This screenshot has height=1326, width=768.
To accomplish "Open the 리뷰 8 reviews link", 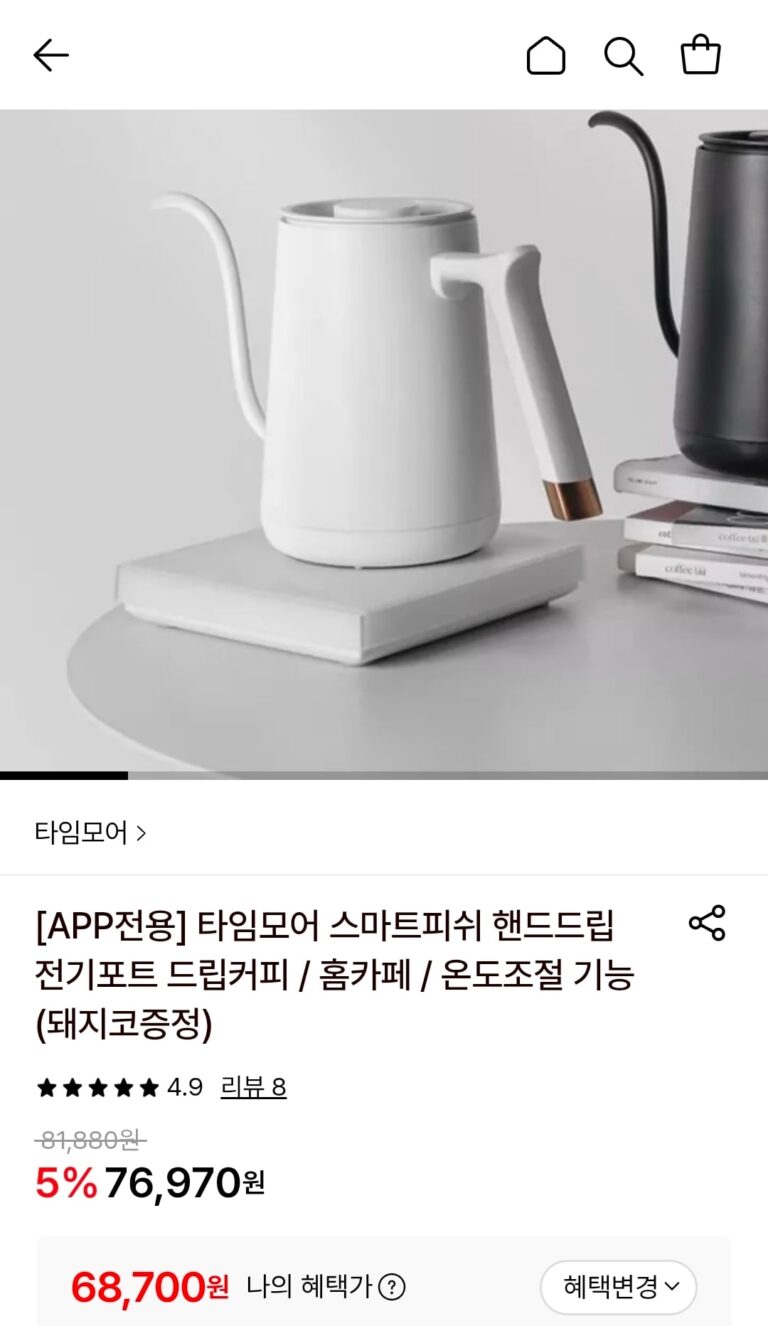I will click(x=253, y=1087).
